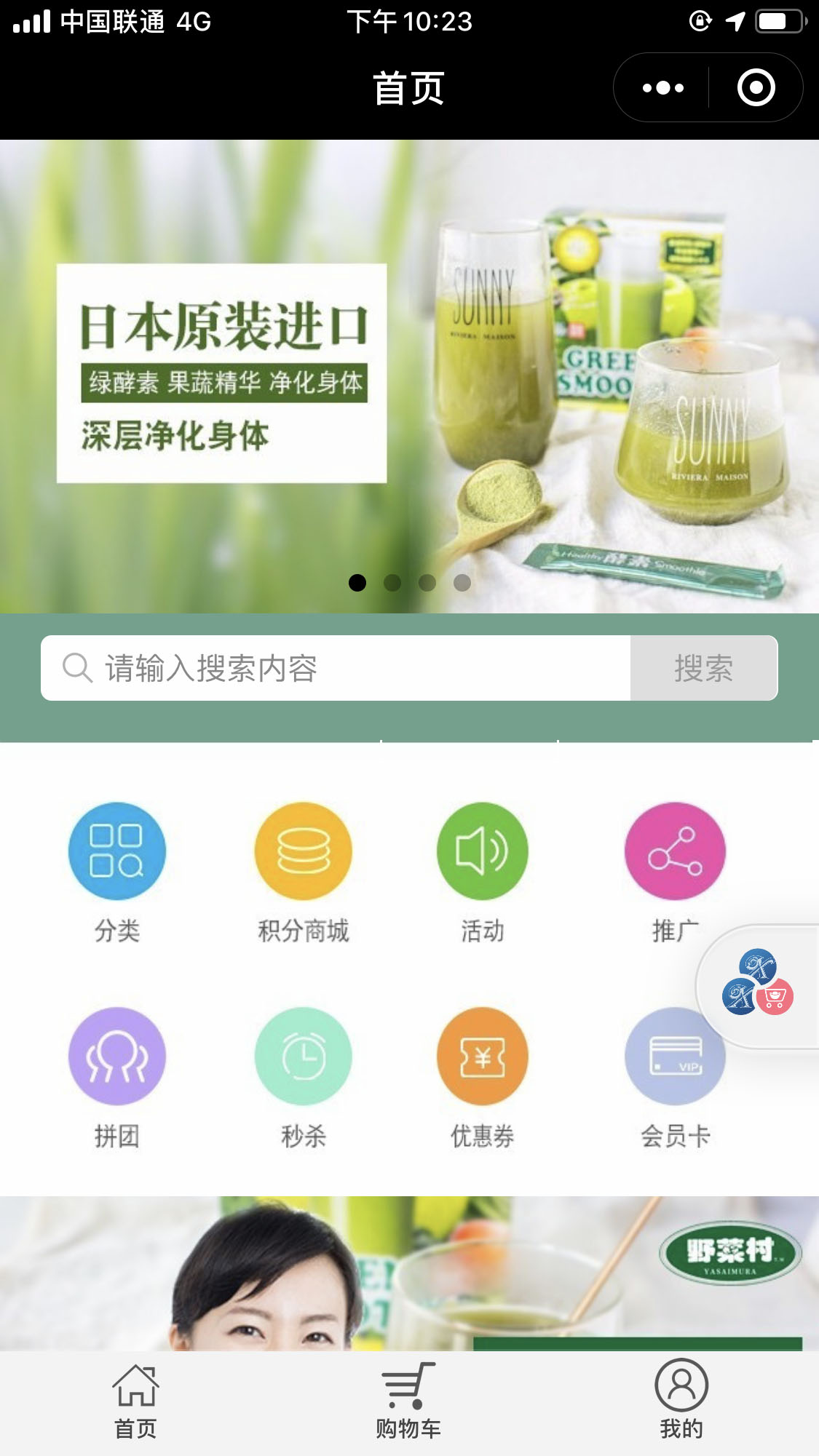
Task: Open the floating shop shortcut bubble
Action: (x=759, y=985)
